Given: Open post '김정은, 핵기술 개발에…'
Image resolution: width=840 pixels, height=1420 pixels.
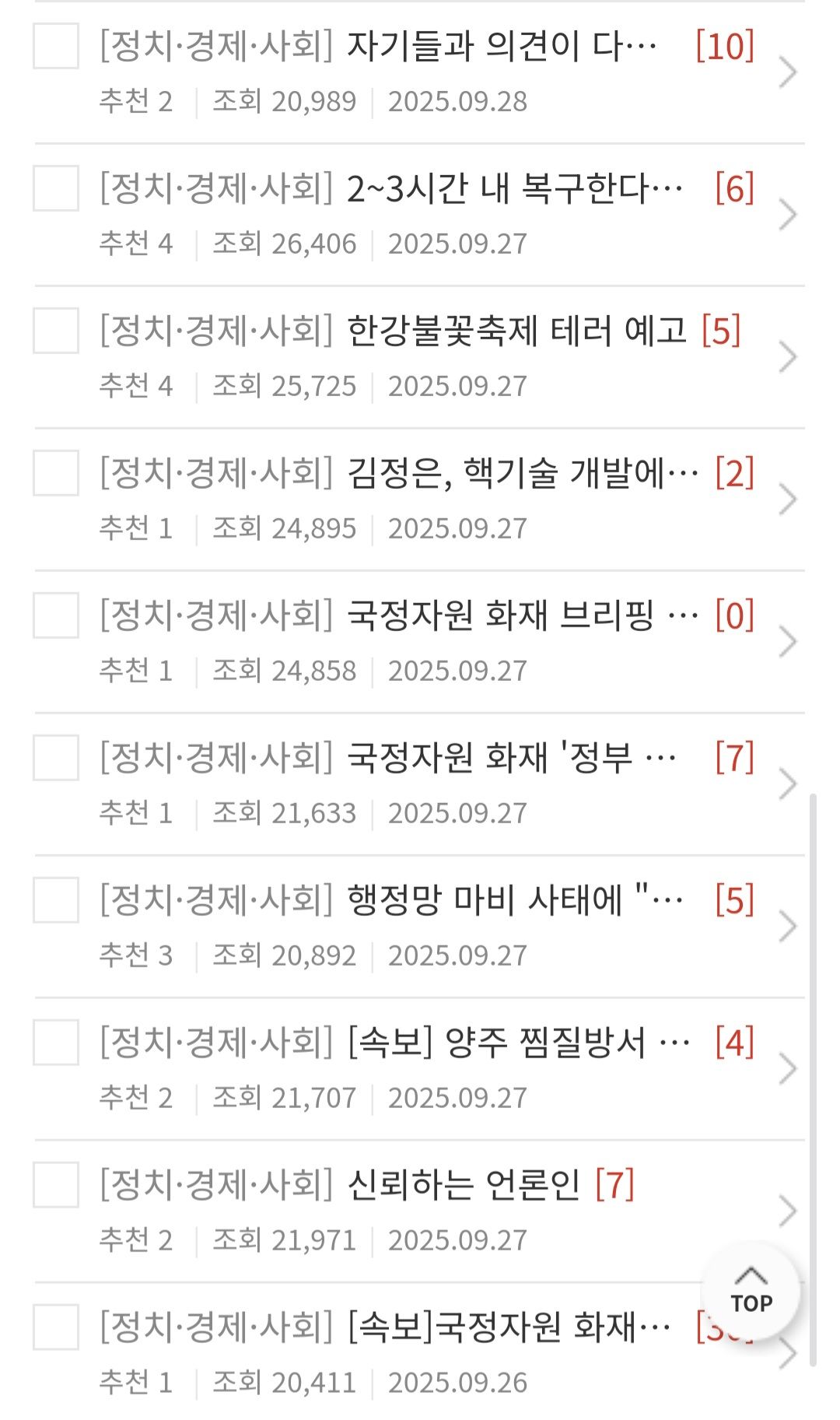Looking at the screenshot, I should coord(522,474).
